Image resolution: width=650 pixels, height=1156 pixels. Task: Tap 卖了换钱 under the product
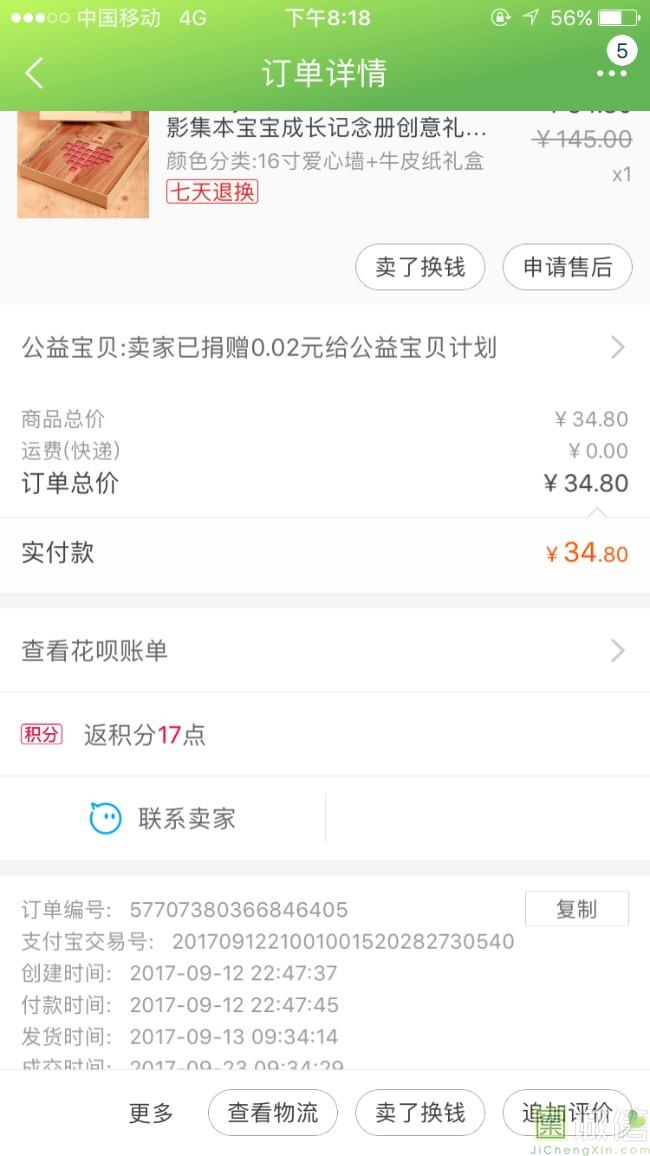click(x=420, y=267)
